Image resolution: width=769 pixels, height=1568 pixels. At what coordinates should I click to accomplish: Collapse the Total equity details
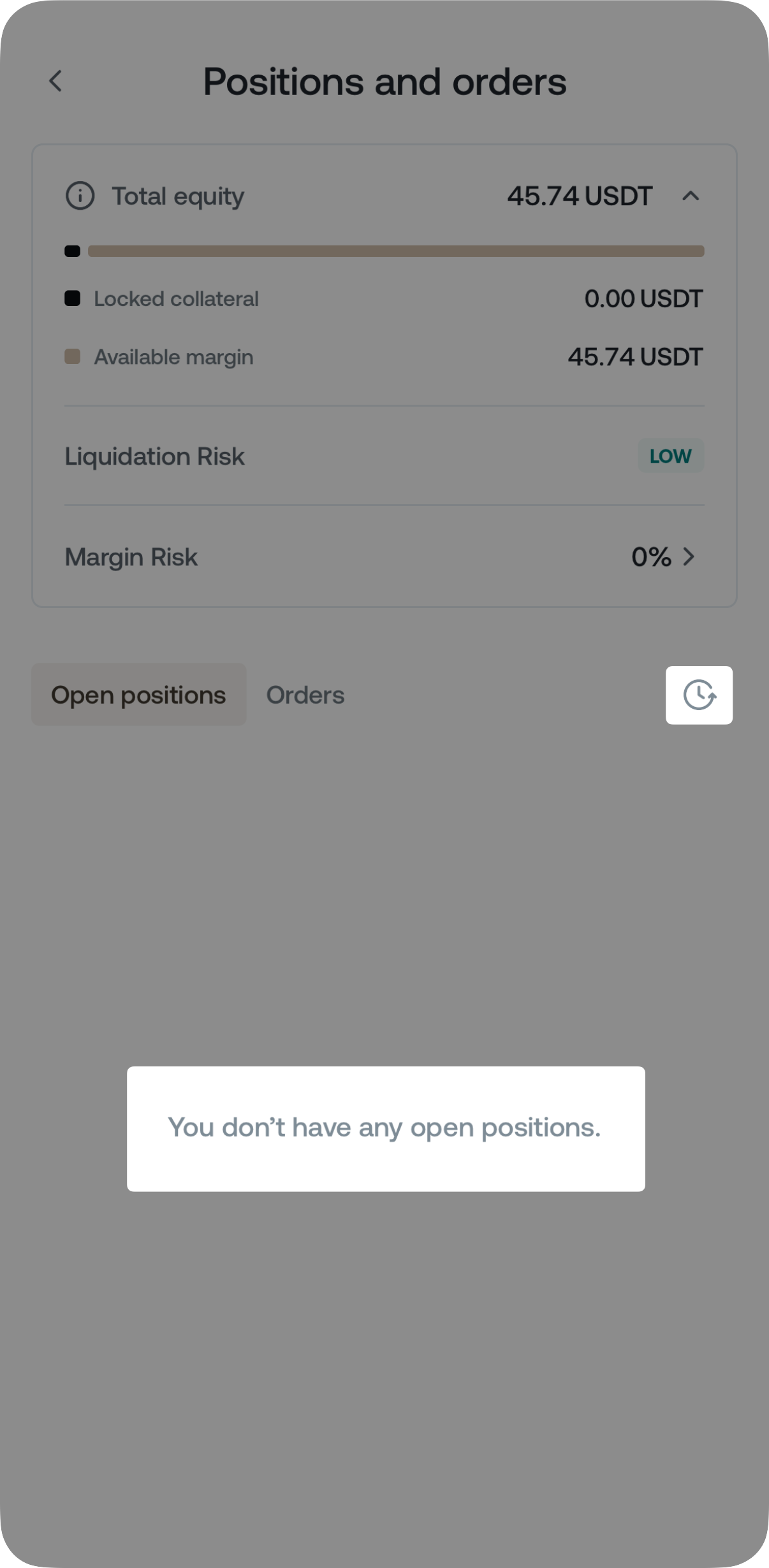tap(690, 196)
